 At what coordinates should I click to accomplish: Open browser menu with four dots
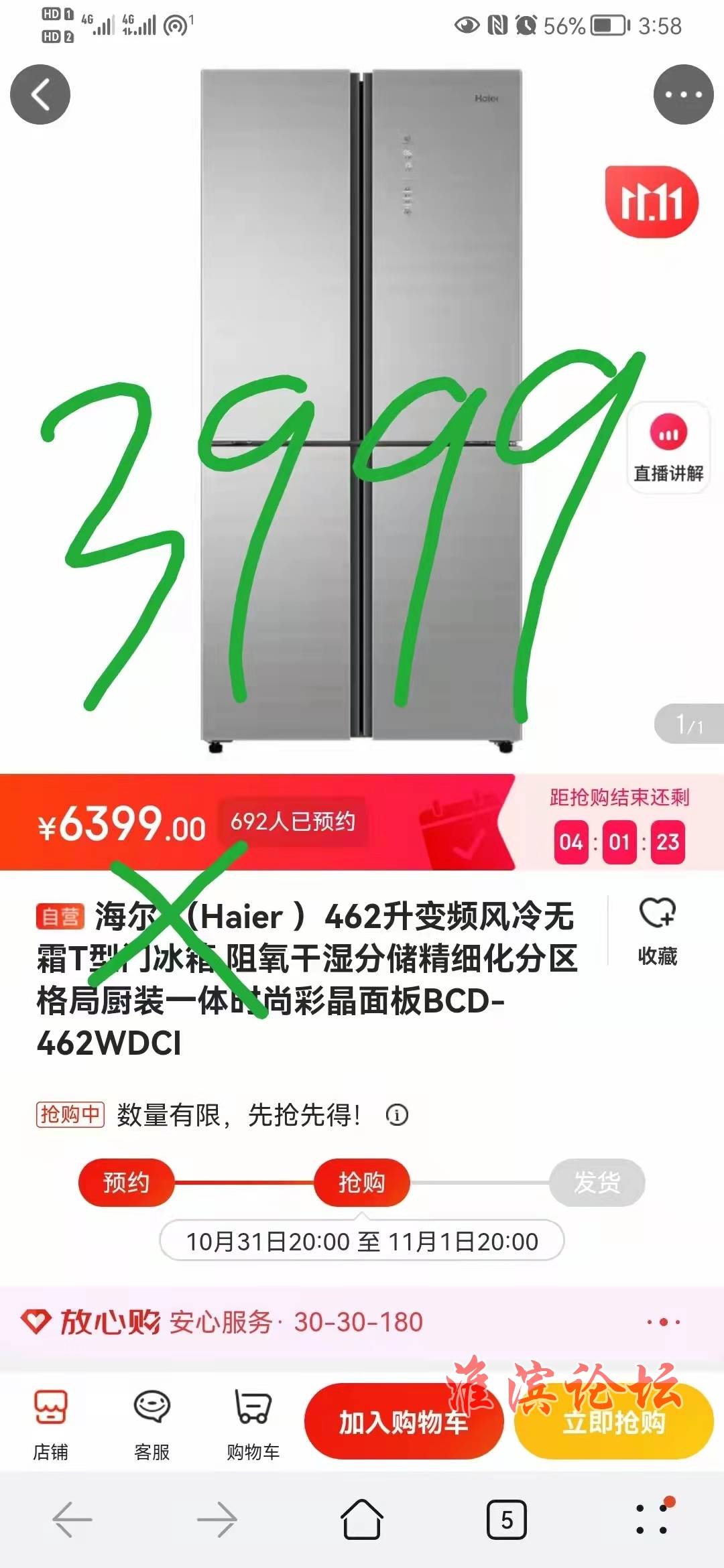click(652, 1519)
